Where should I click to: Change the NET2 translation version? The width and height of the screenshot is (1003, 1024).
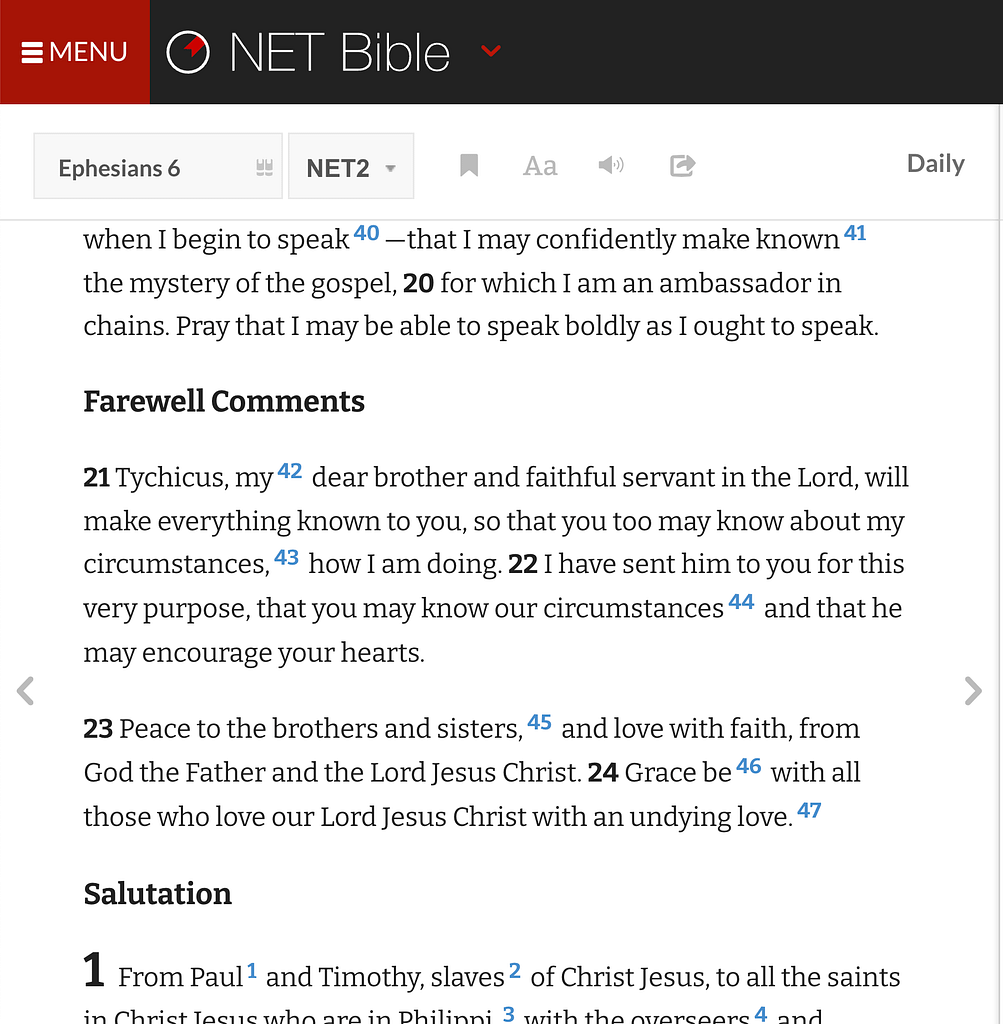point(351,167)
